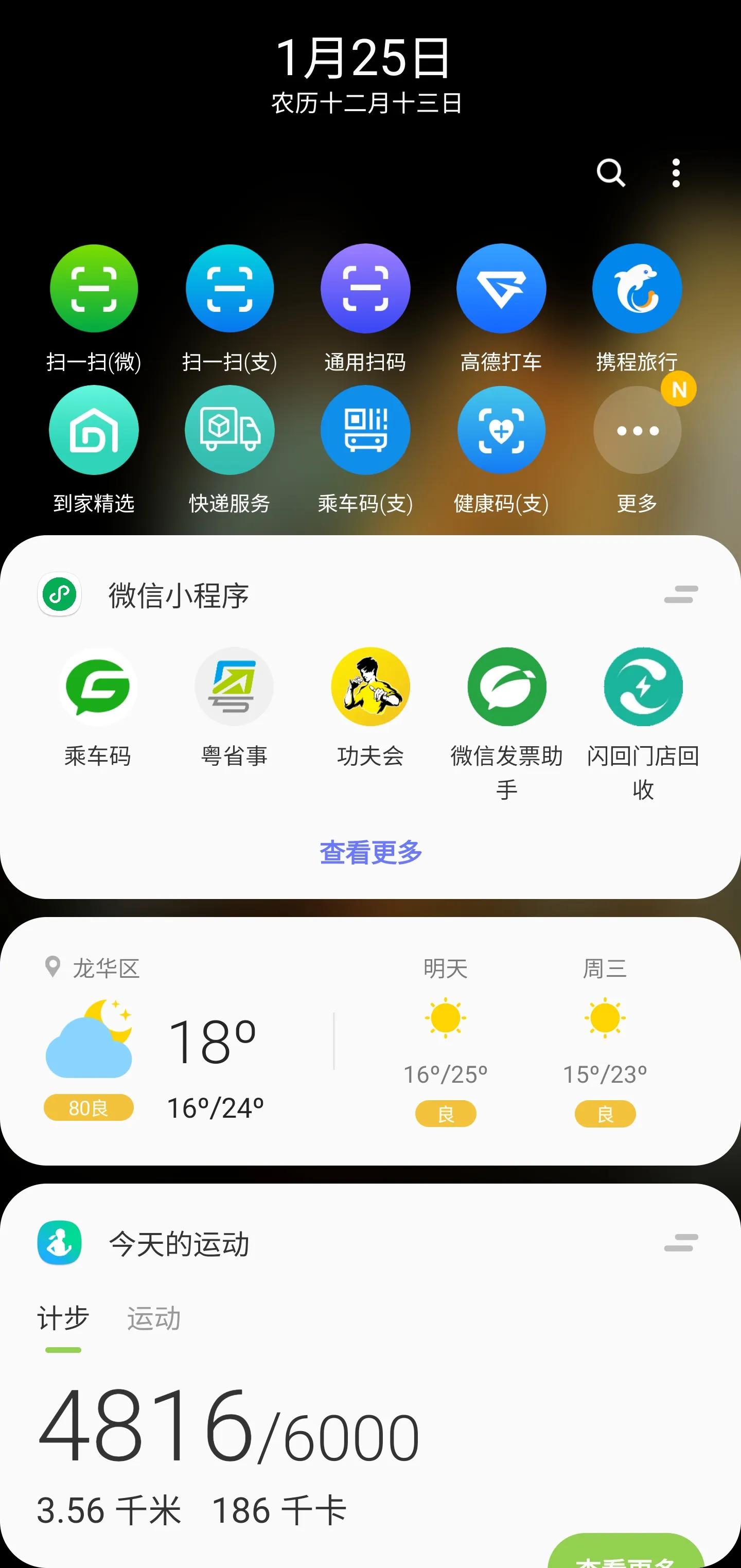
Task: Tap the search magnifier icon
Action: coord(611,173)
